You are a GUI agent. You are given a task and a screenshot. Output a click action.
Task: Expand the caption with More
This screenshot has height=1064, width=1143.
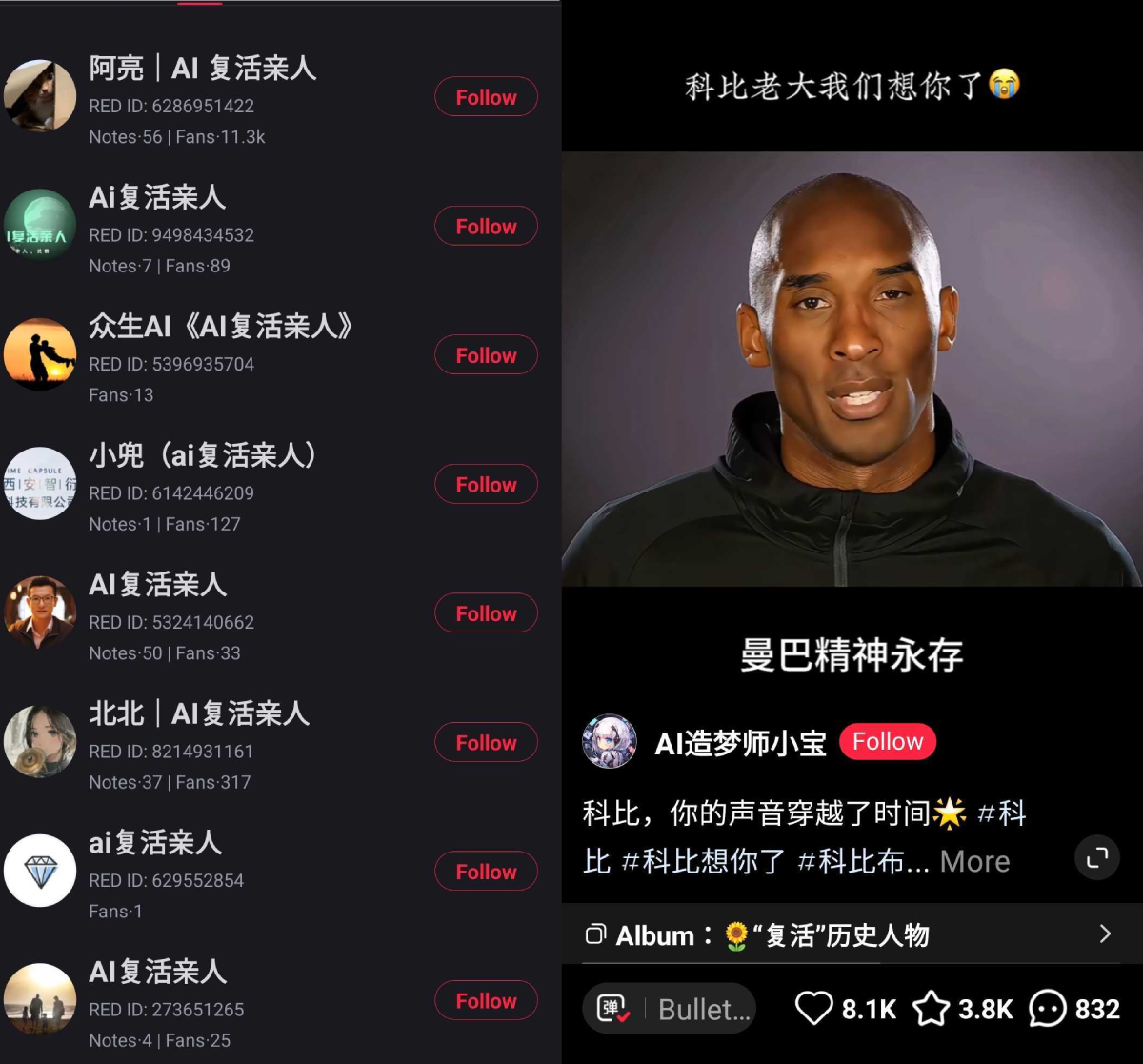(974, 861)
